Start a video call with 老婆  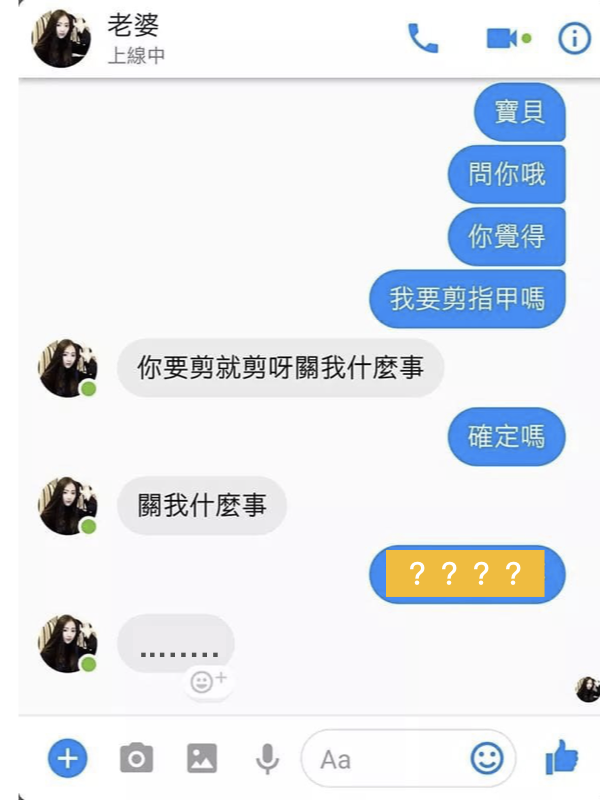(x=501, y=38)
